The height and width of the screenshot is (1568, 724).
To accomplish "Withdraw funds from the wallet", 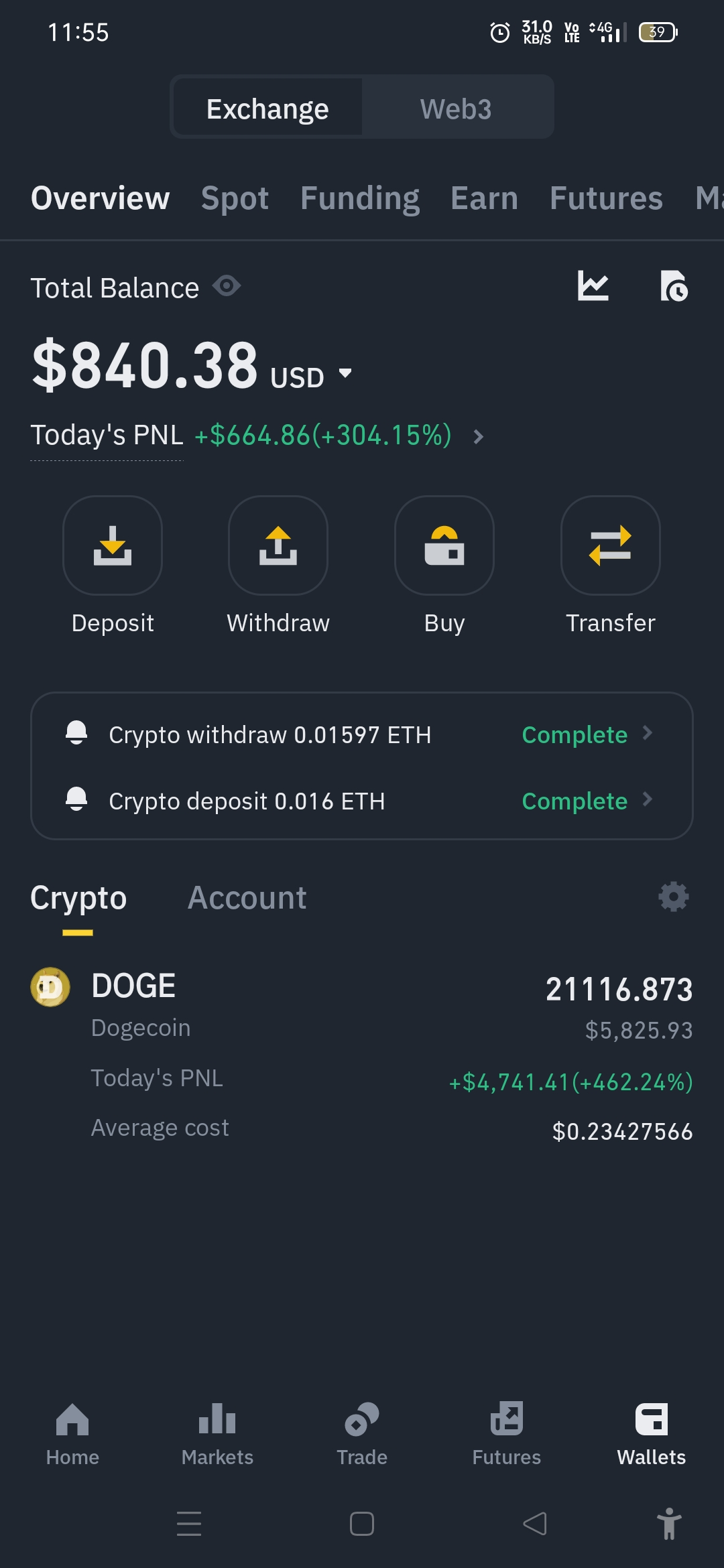I will [x=278, y=545].
